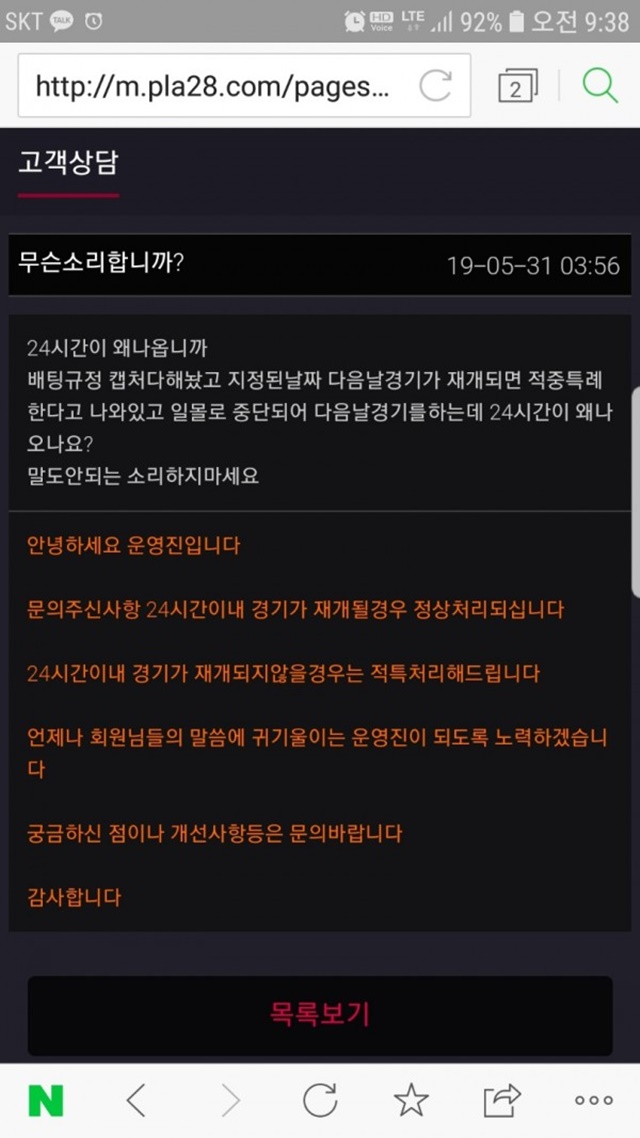
Task: Share this page
Action: click(x=502, y=1100)
